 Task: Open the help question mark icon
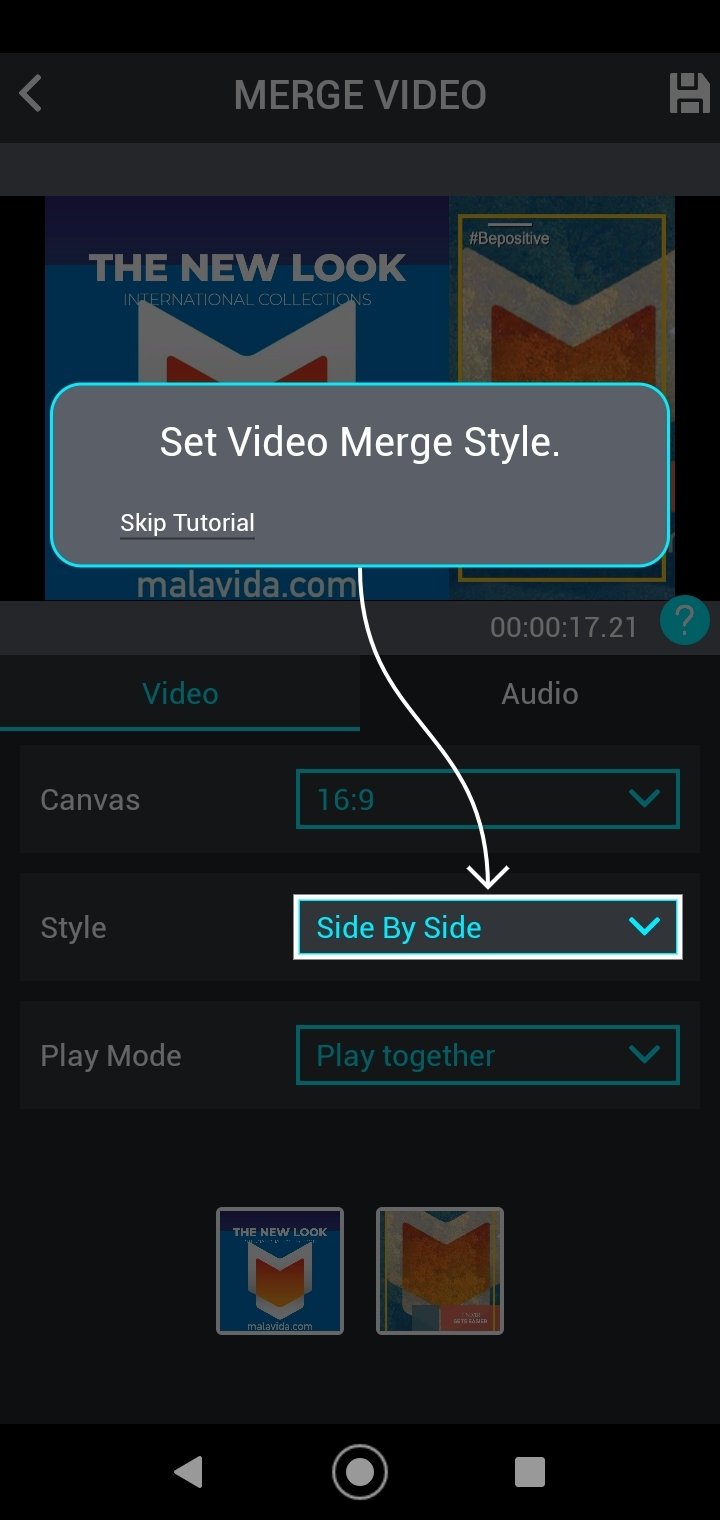pyautogui.click(x=685, y=622)
